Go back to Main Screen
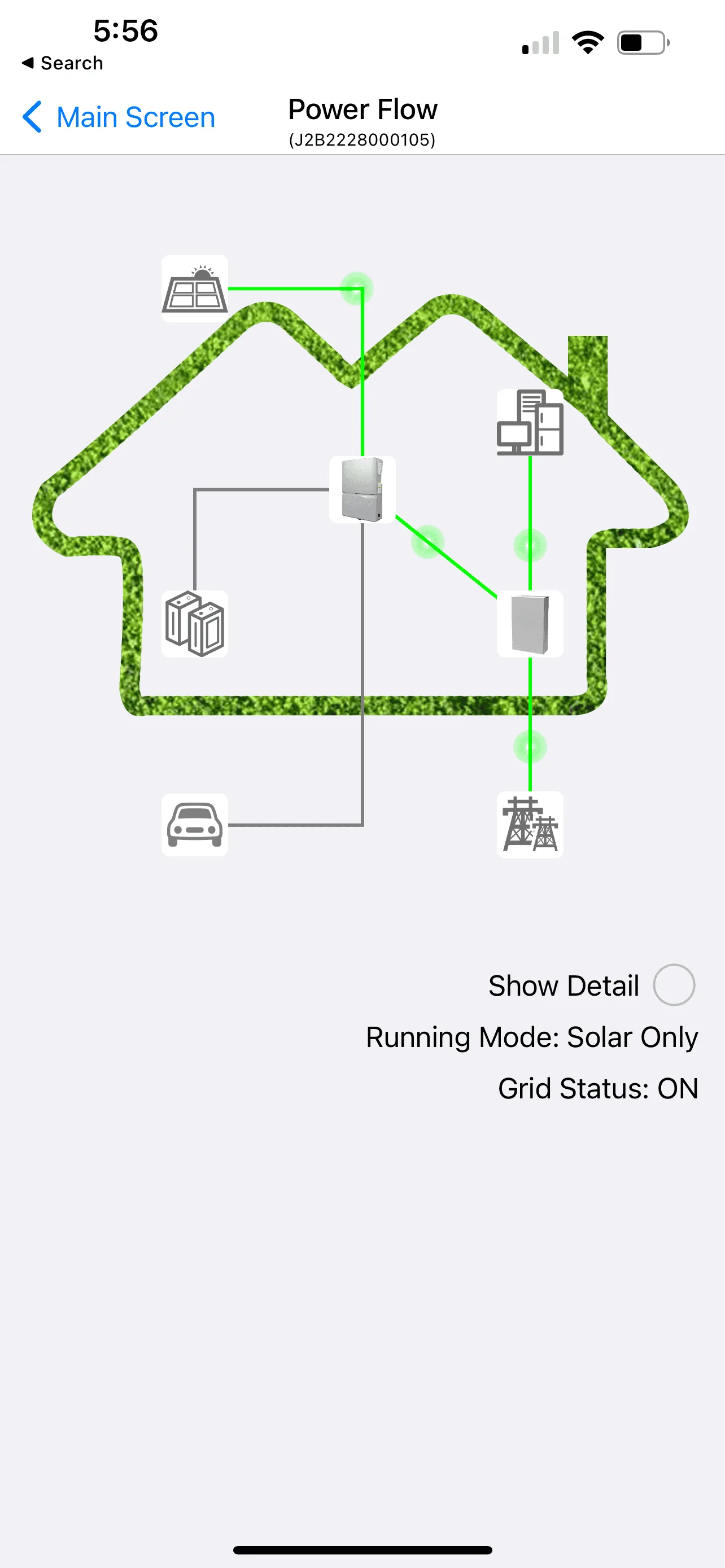Image resolution: width=725 pixels, height=1568 pixels. pos(119,117)
